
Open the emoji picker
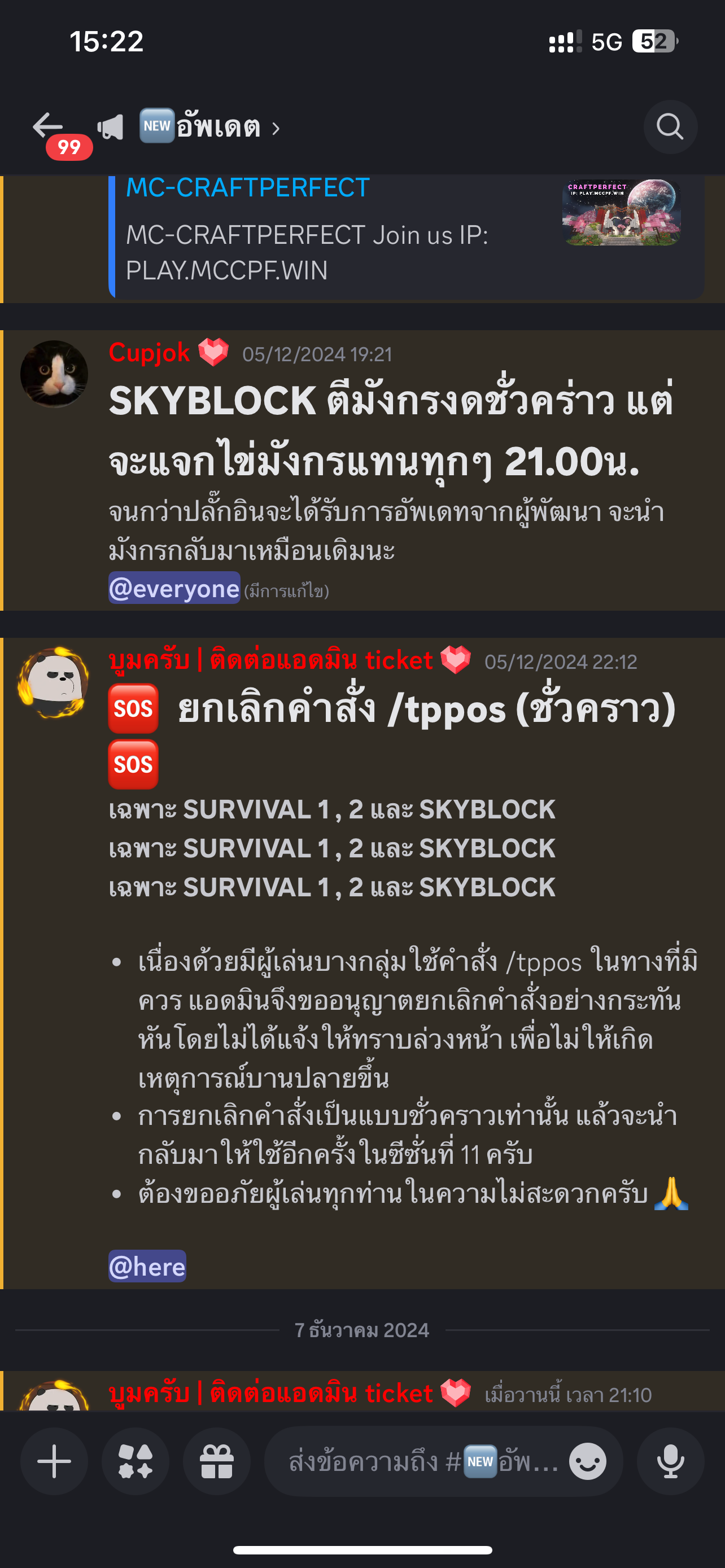click(x=587, y=1461)
